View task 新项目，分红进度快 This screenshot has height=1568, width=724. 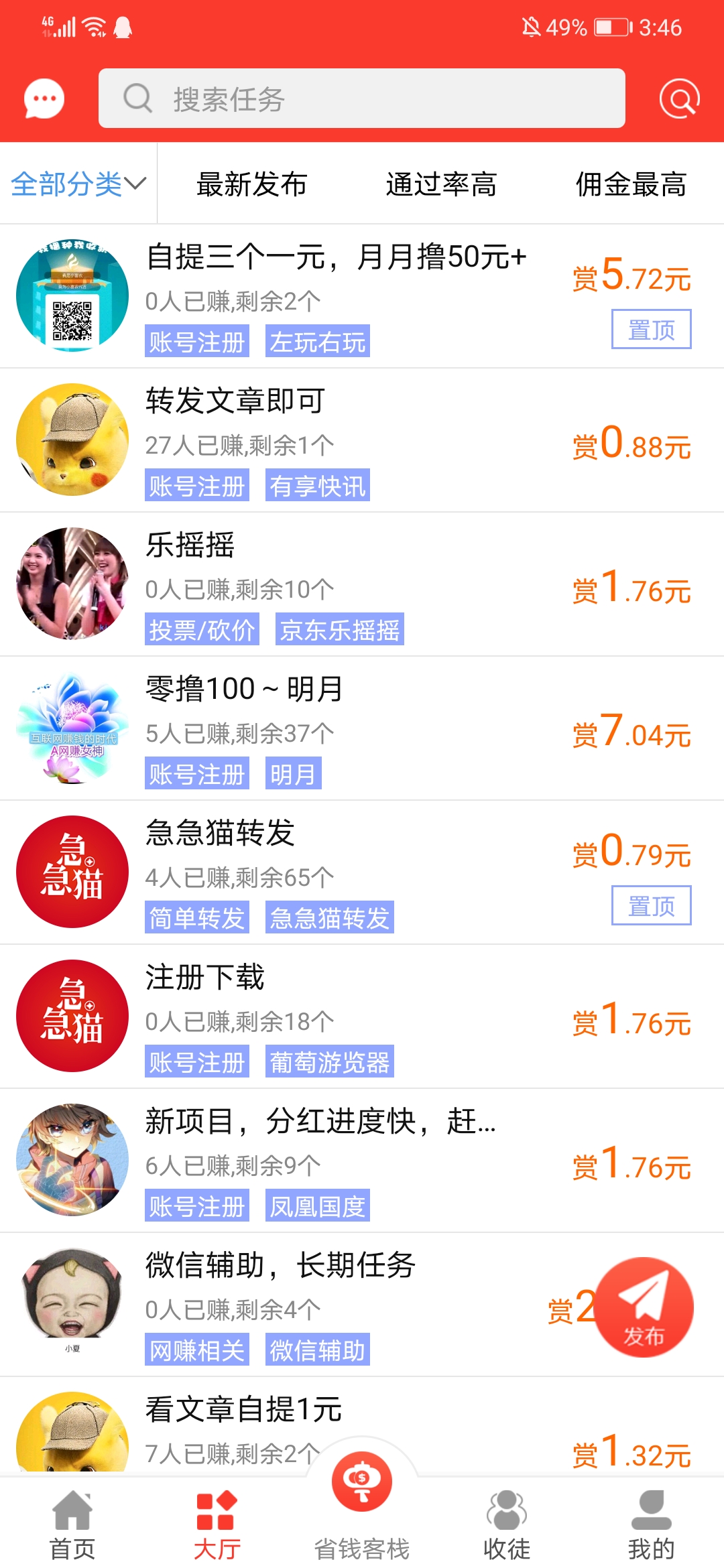tap(320, 1122)
